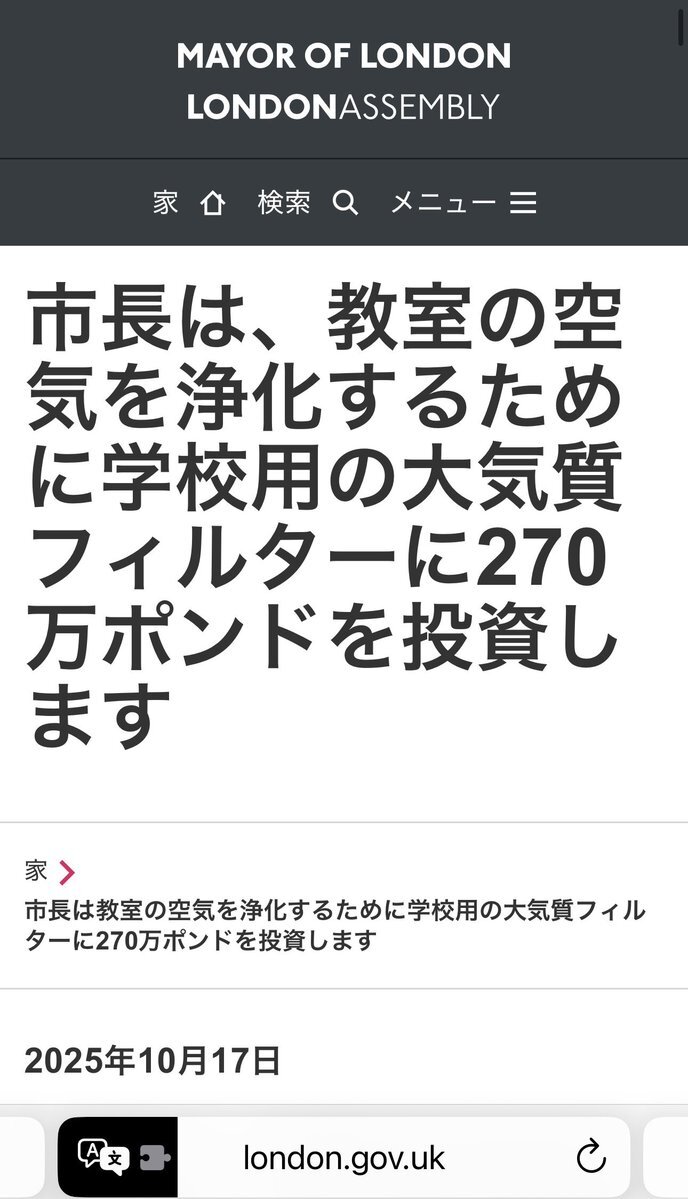Tap the london.gov.uk address bar
This screenshot has height=1199, width=688.
tap(344, 1158)
